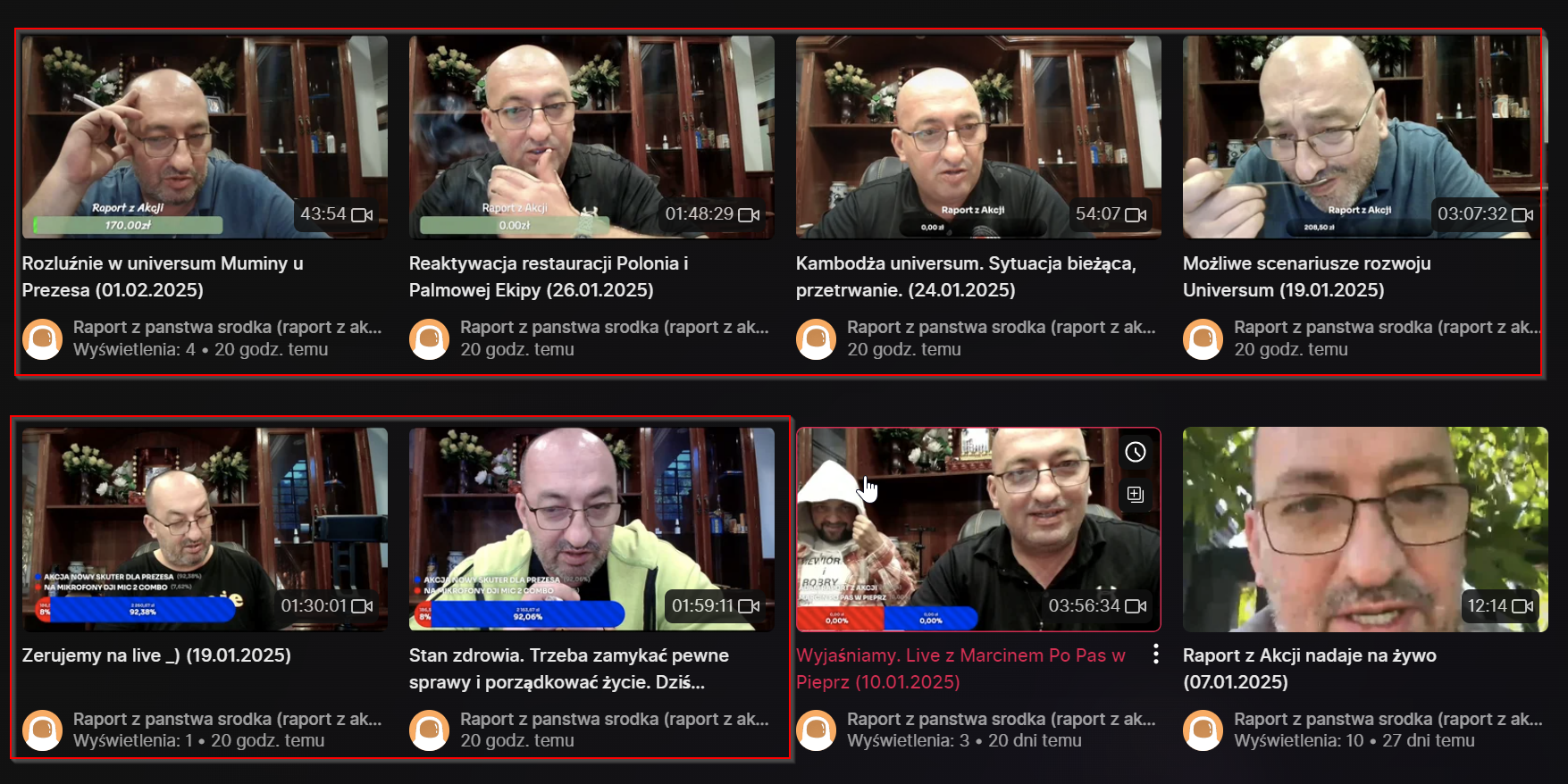Play the Zerujemy na live video

tap(205, 529)
